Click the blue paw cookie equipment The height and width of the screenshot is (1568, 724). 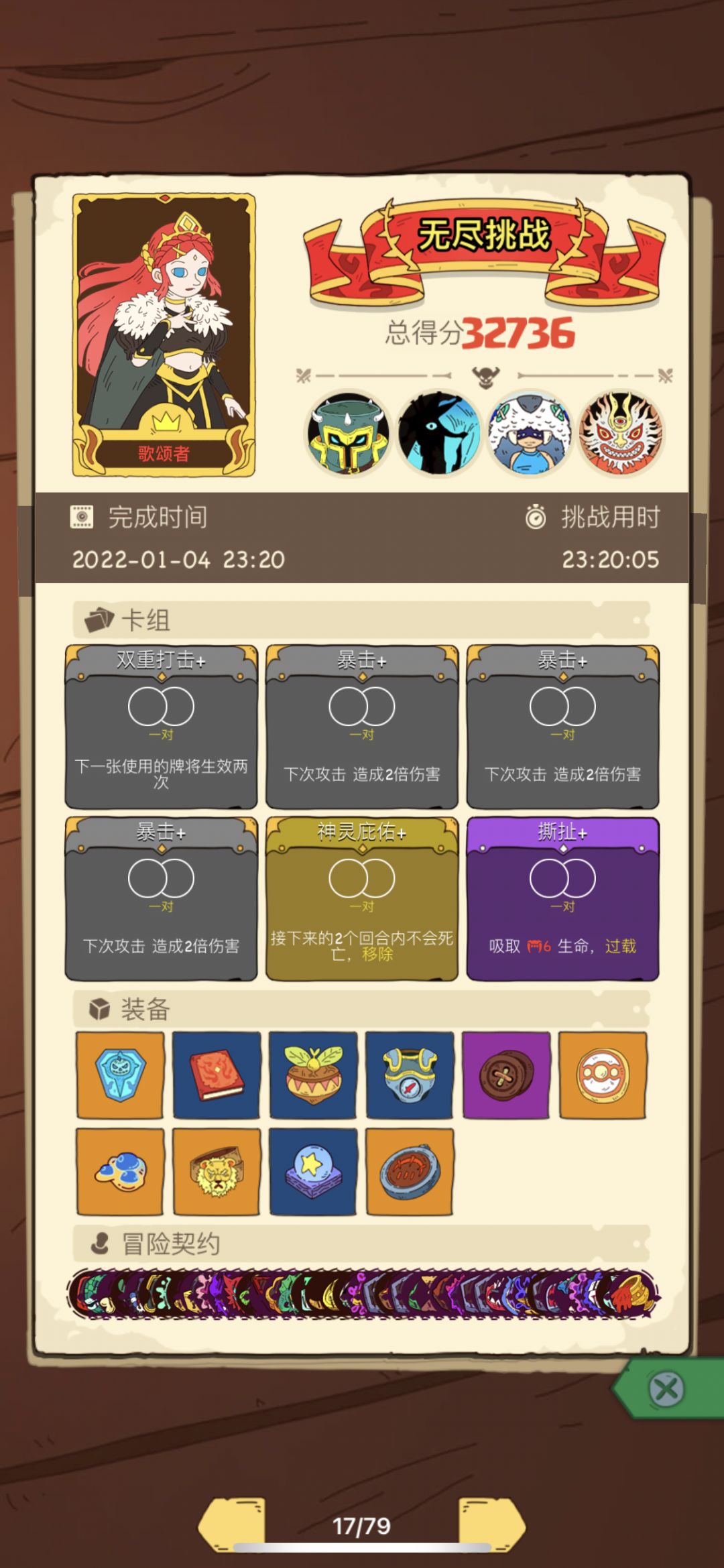pyautogui.click(x=119, y=1172)
